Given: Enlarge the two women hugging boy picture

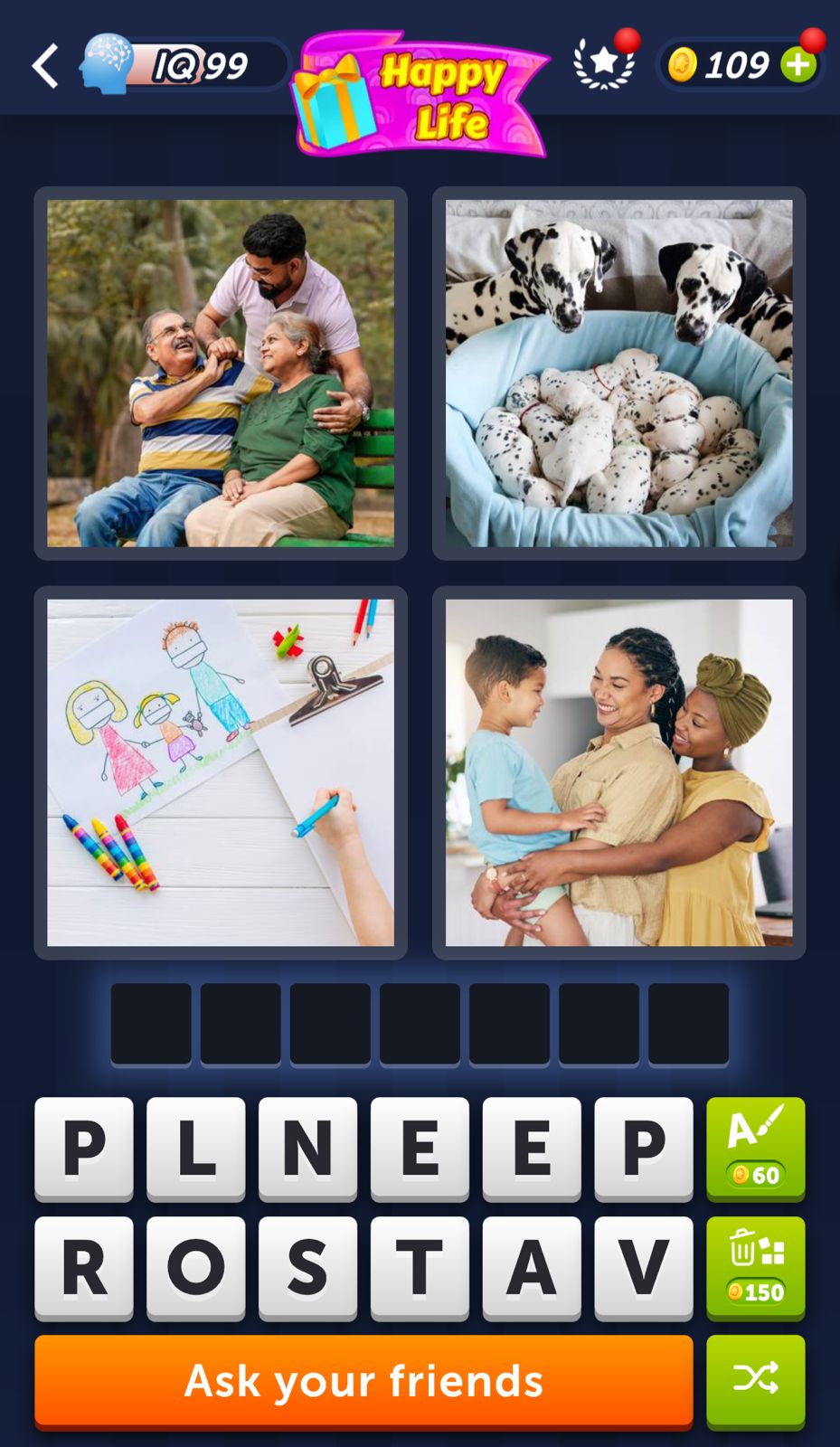Looking at the screenshot, I should (x=619, y=772).
